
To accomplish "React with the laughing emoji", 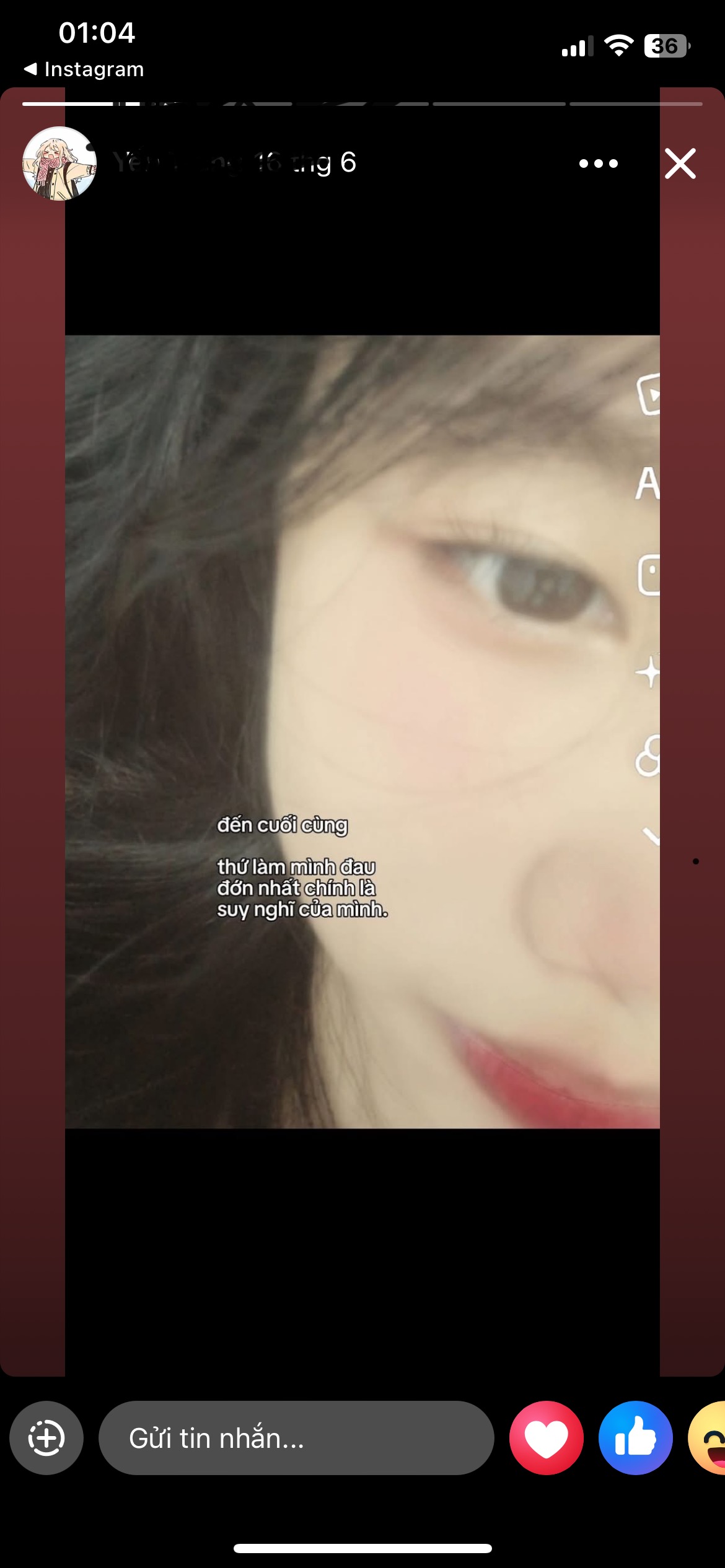I will coord(708,1438).
